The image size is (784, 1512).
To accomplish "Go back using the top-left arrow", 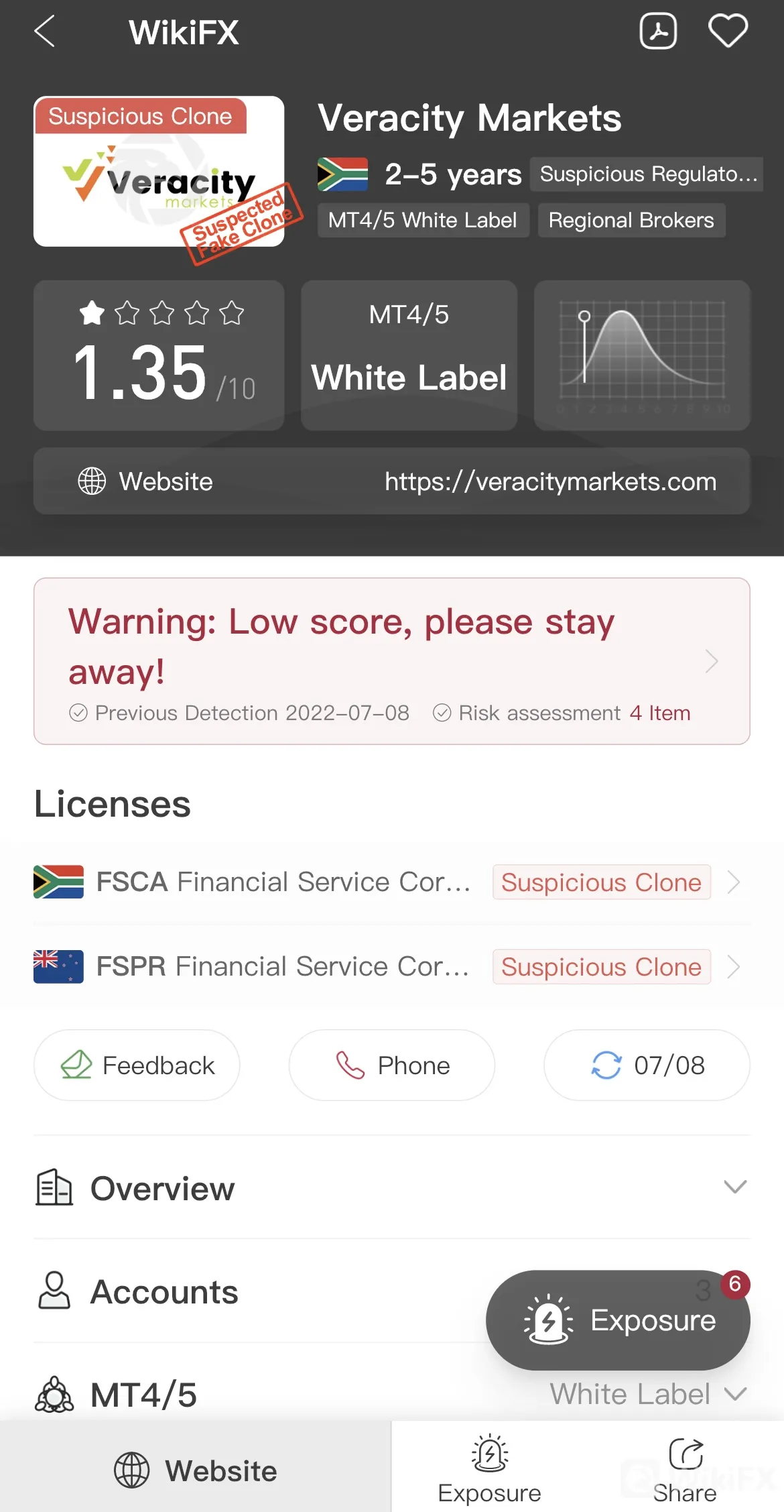I will point(44,32).
